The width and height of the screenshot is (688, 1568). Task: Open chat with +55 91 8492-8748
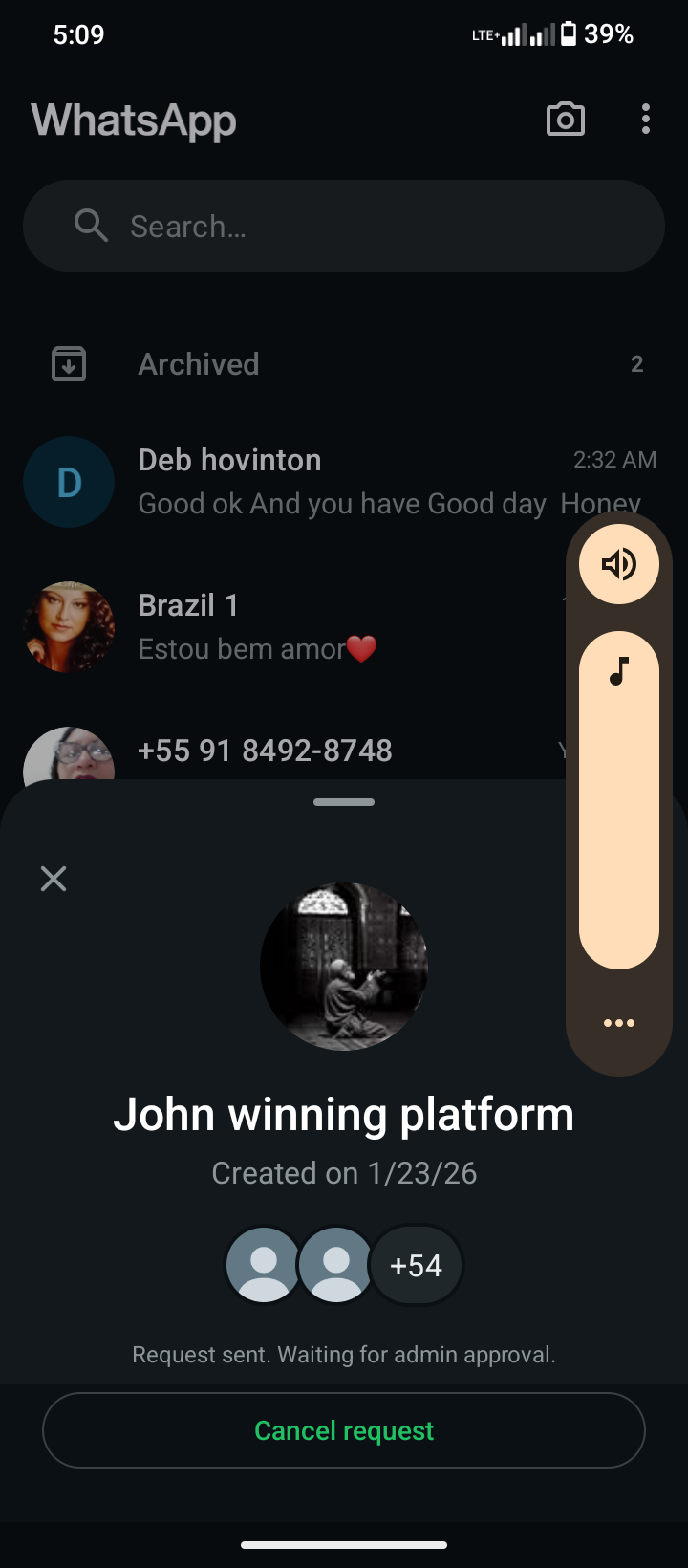click(x=265, y=751)
